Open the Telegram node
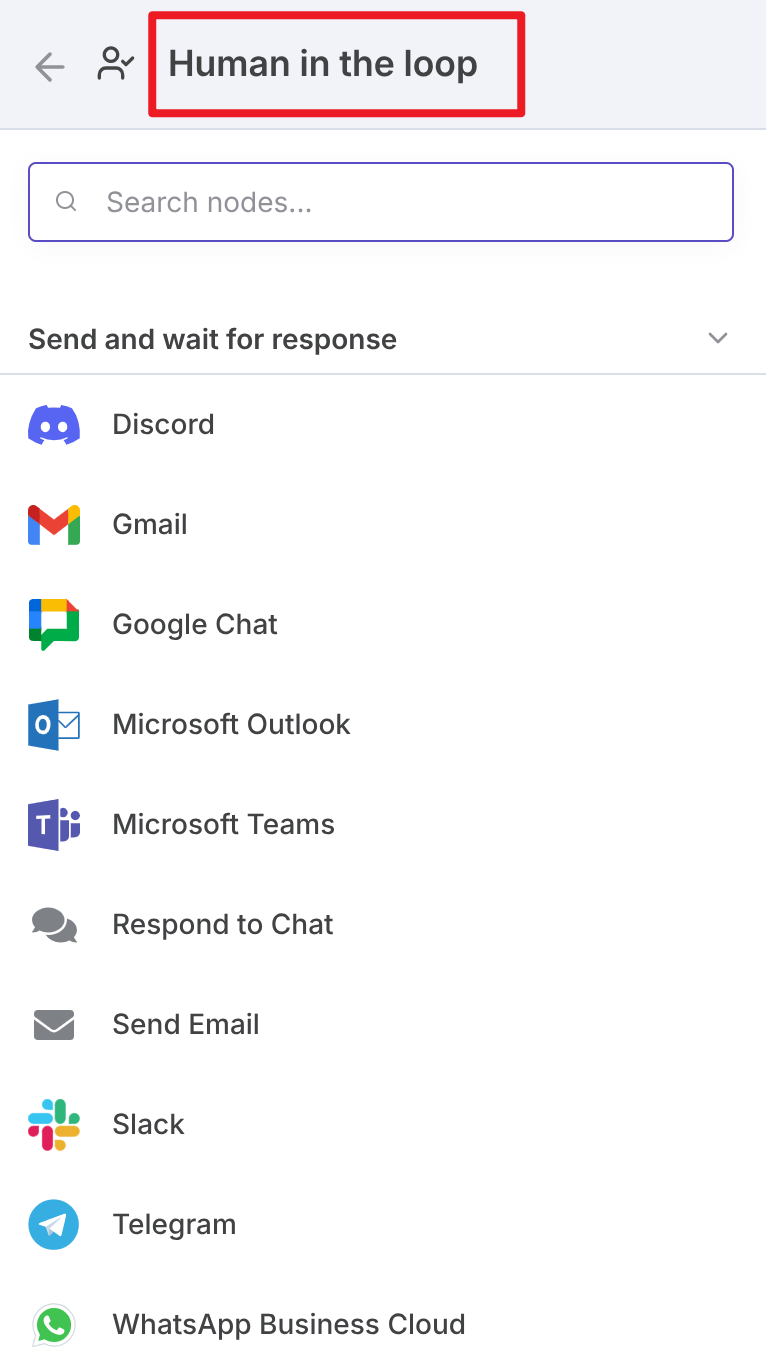 pyautogui.click(x=383, y=1224)
